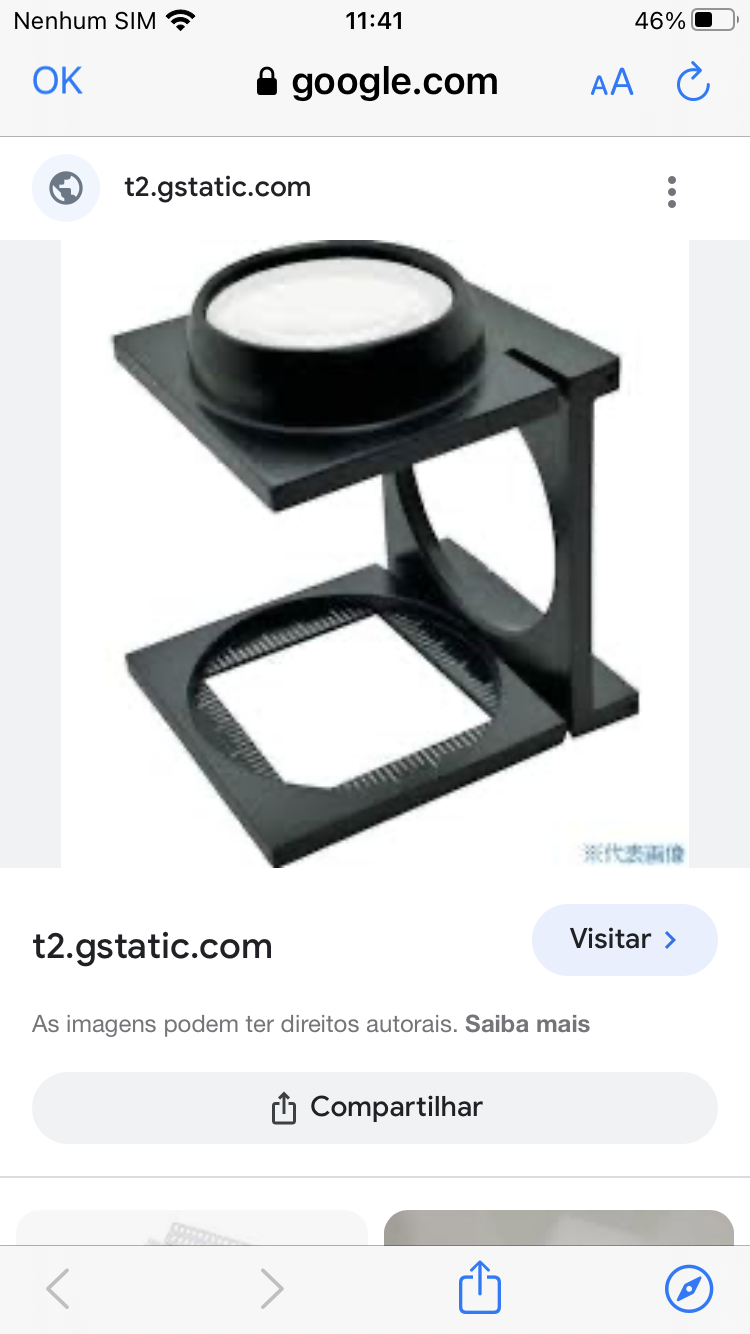Image resolution: width=750 pixels, height=1334 pixels.
Task: Go back to the previous page
Action: tap(58, 1289)
